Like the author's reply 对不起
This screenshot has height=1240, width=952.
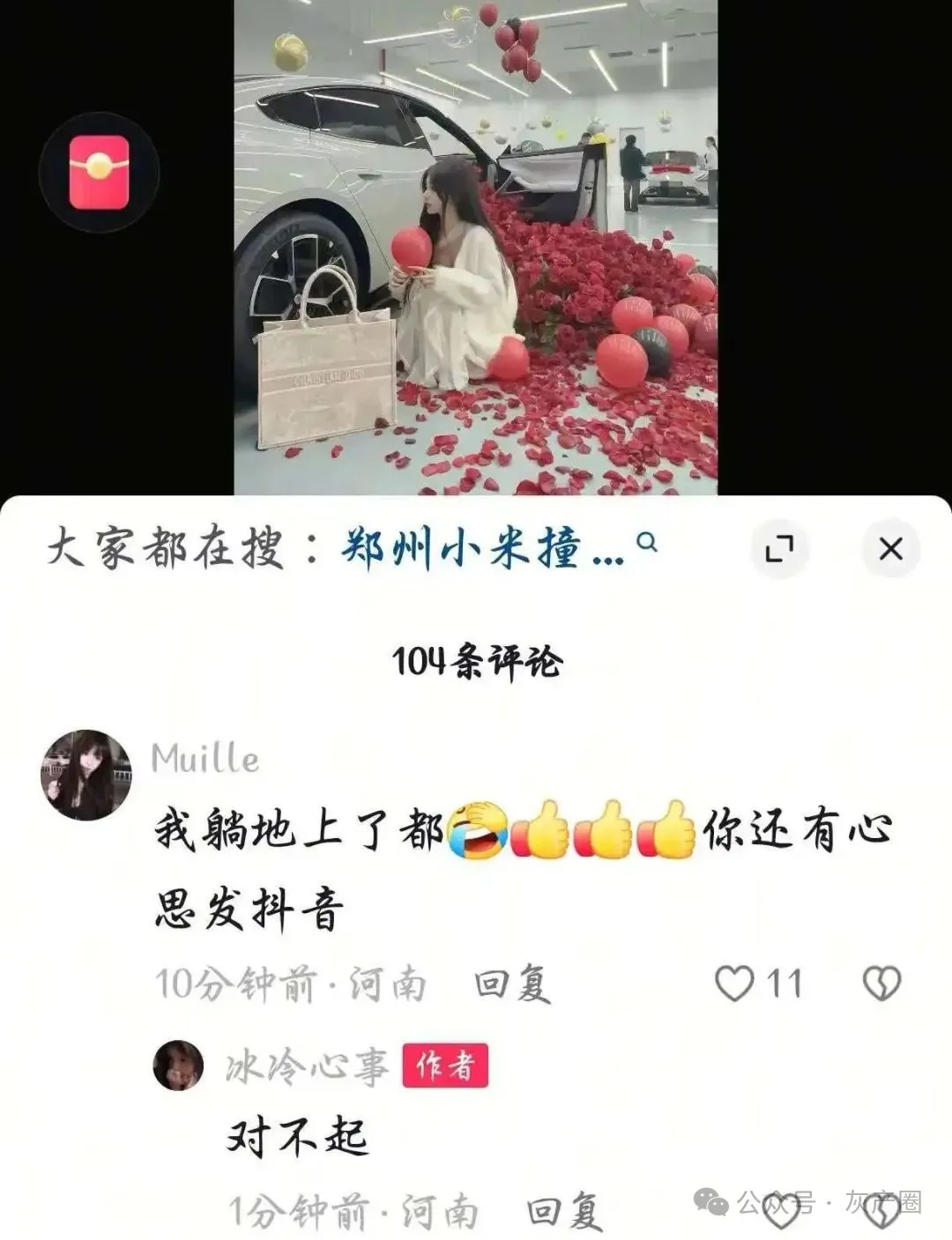[781, 1213]
